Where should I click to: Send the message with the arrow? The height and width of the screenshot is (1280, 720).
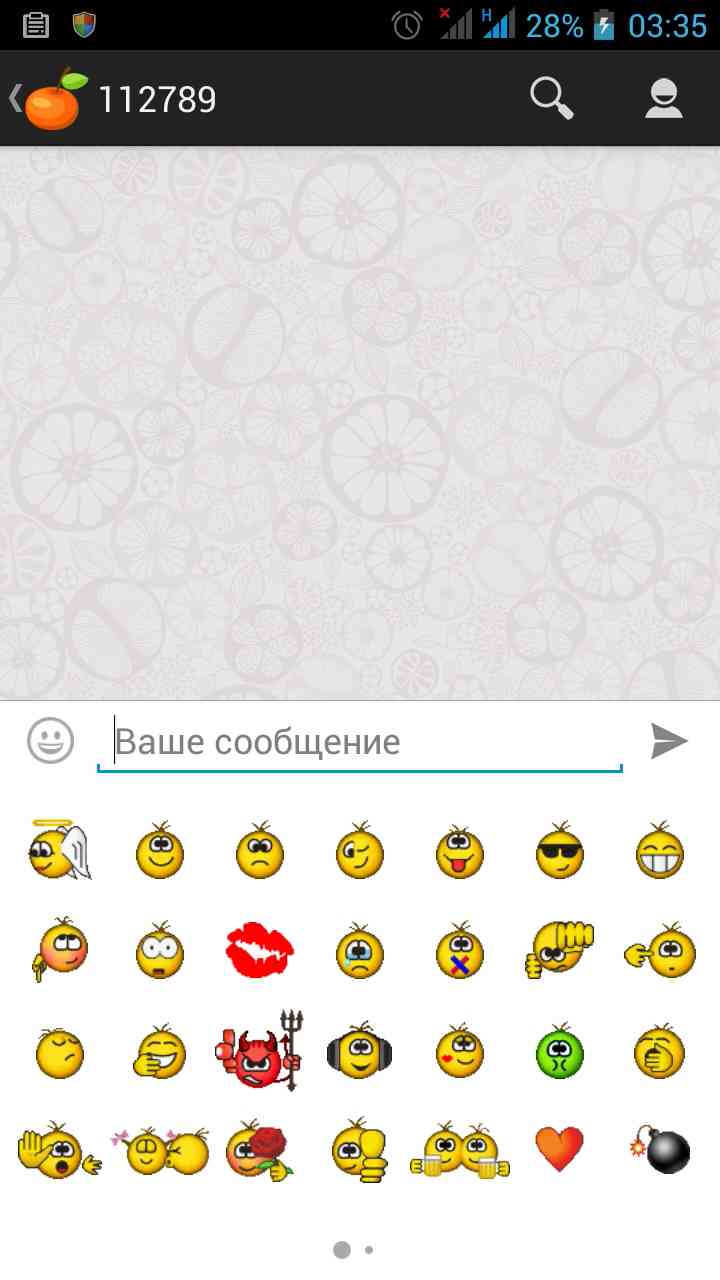click(668, 741)
